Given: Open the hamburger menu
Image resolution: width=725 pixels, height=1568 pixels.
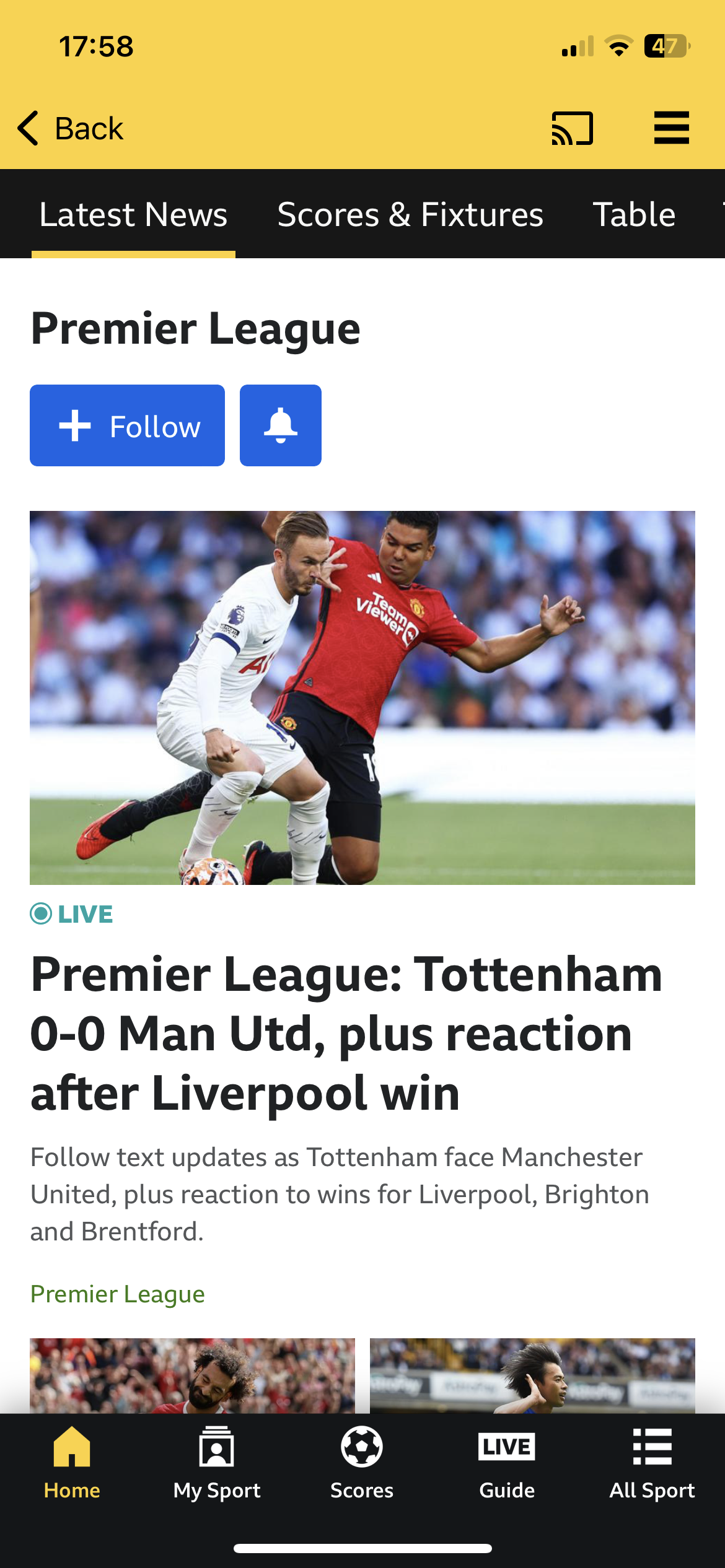Looking at the screenshot, I should [671, 128].
